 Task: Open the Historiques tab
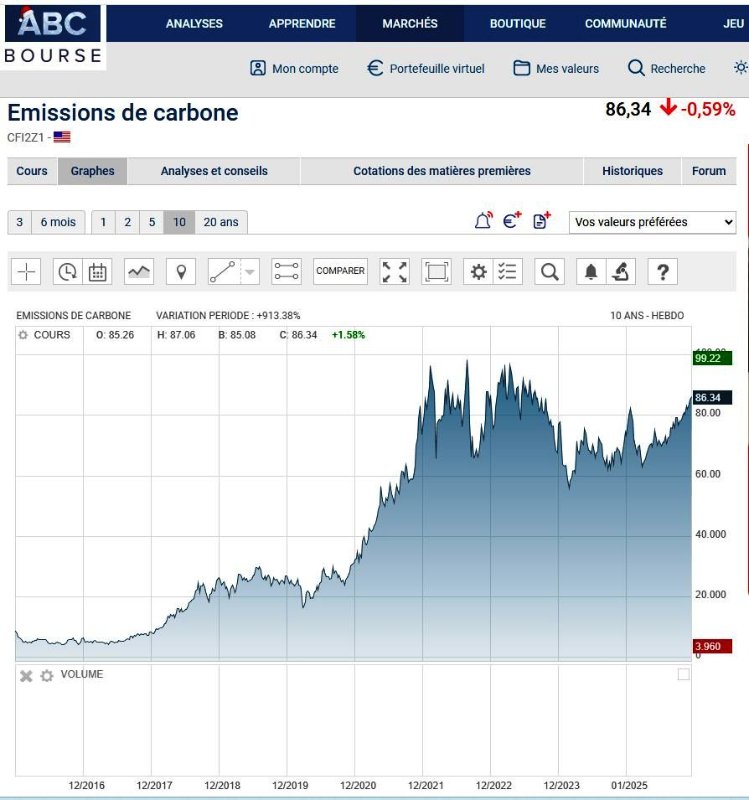coord(632,171)
